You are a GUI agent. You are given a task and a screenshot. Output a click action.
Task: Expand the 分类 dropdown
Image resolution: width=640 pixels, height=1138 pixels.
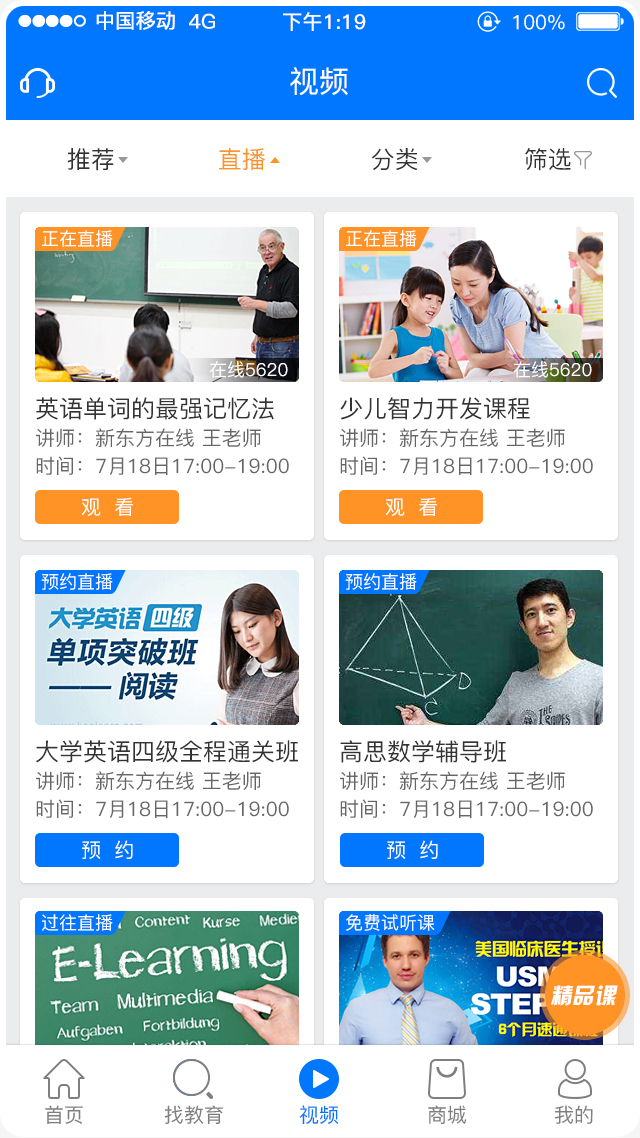401,159
